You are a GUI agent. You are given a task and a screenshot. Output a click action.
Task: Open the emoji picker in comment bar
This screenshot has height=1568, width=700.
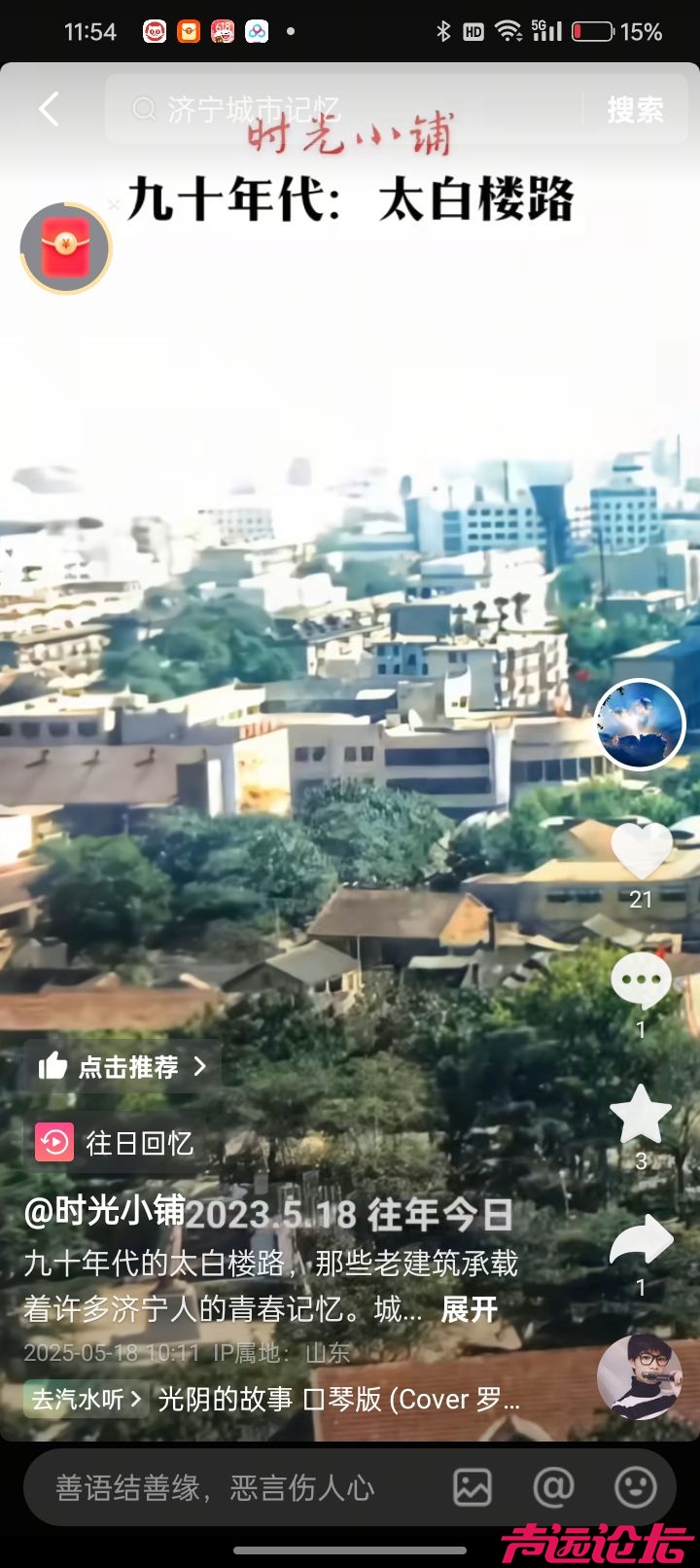tap(636, 1487)
